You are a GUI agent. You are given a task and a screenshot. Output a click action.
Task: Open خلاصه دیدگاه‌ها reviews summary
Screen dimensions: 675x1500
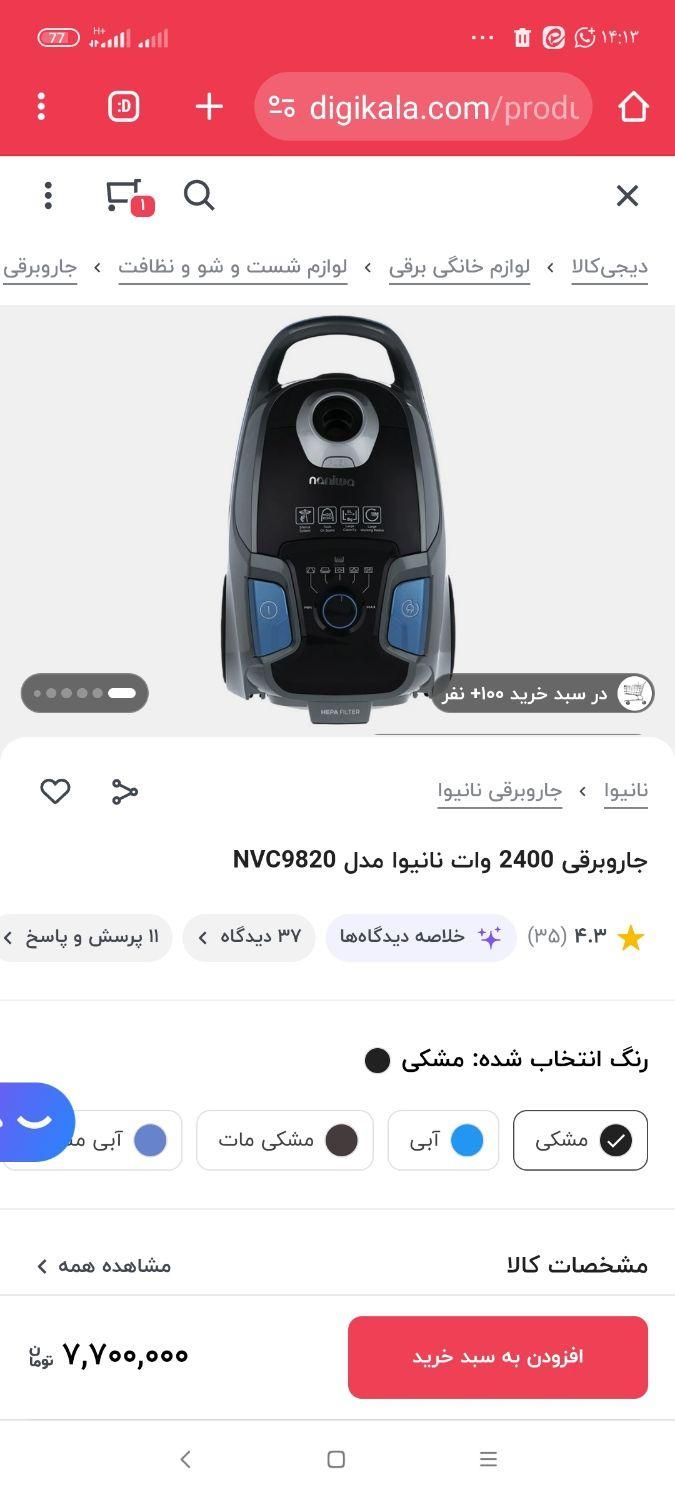(x=421, y=937)
